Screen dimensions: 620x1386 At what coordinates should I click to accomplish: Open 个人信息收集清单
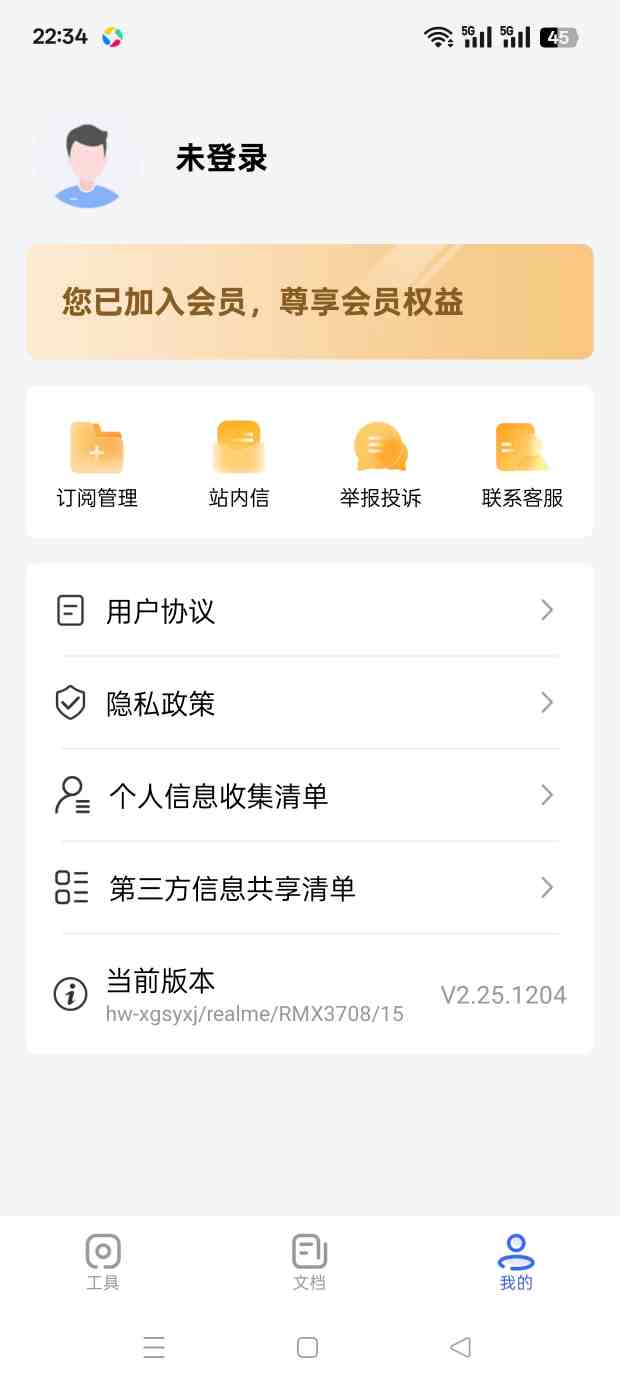(310, 795)
